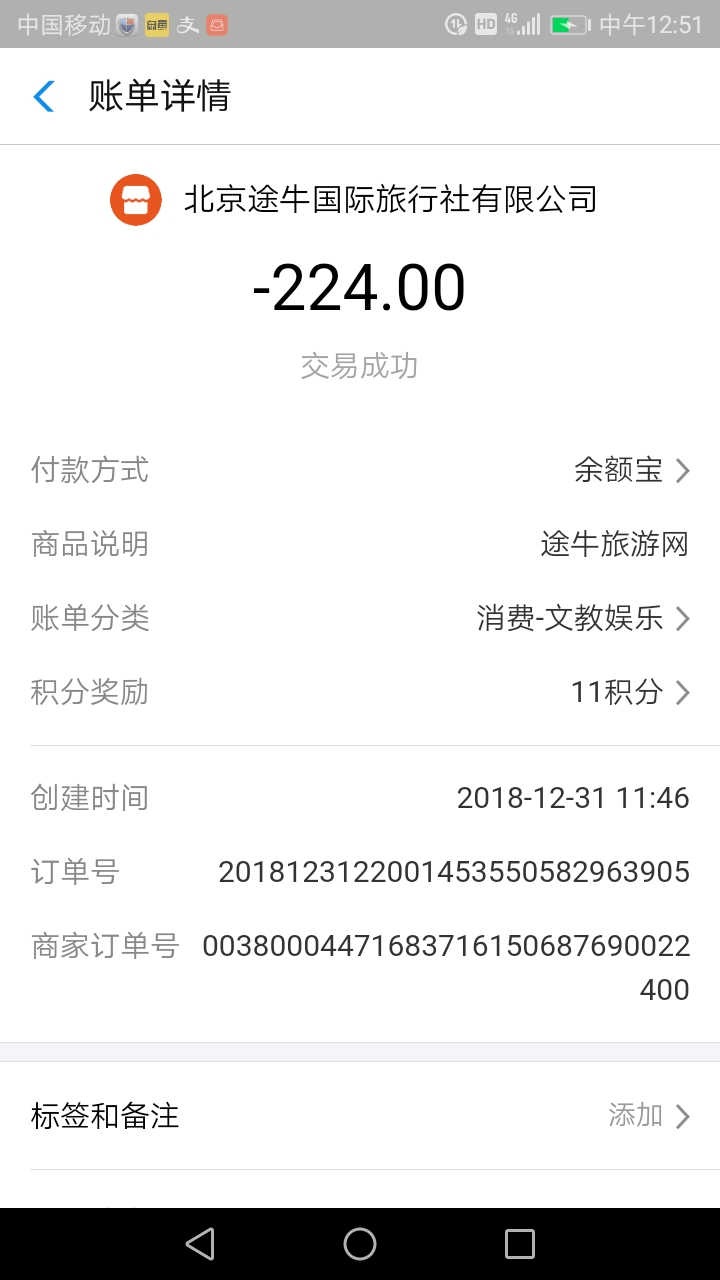Open the 付款方式 余额宝 row
720x1280 pixels.
[x=631, y=470]
